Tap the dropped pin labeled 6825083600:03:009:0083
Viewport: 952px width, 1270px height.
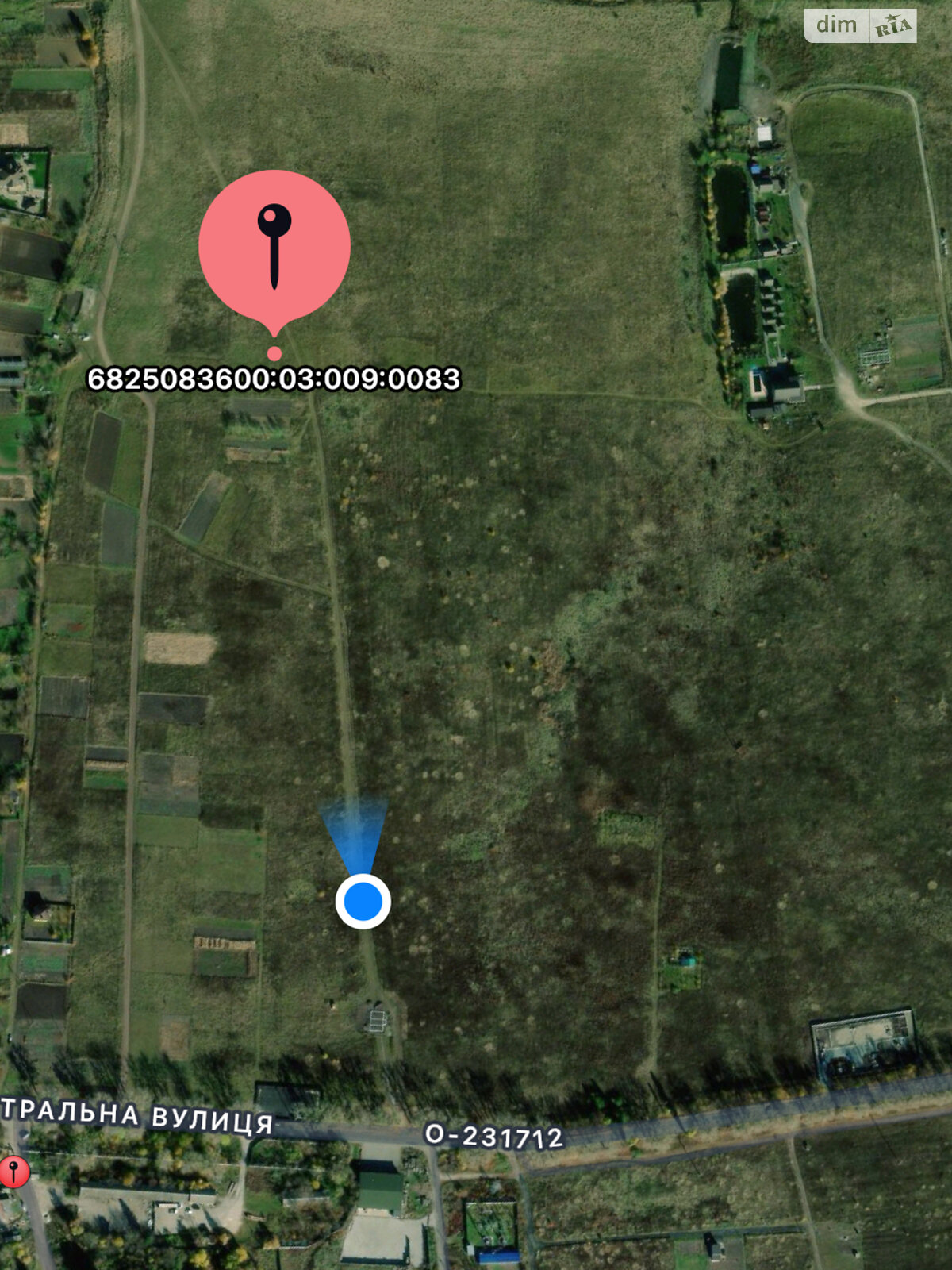274,248
